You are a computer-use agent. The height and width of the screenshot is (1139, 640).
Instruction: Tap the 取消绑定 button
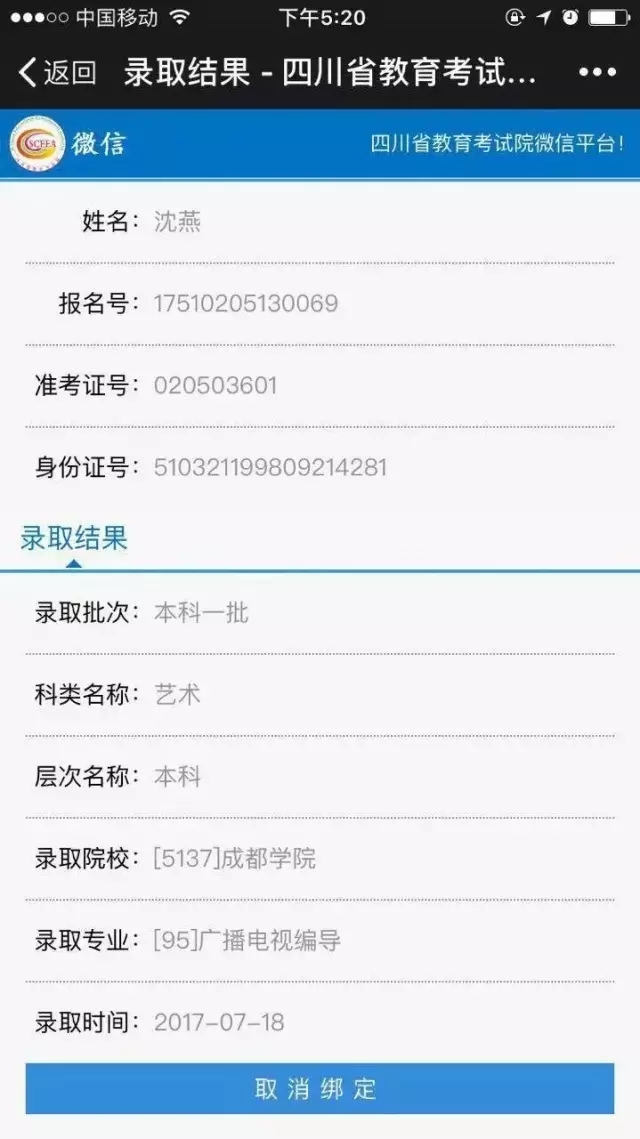[319, 1088]
